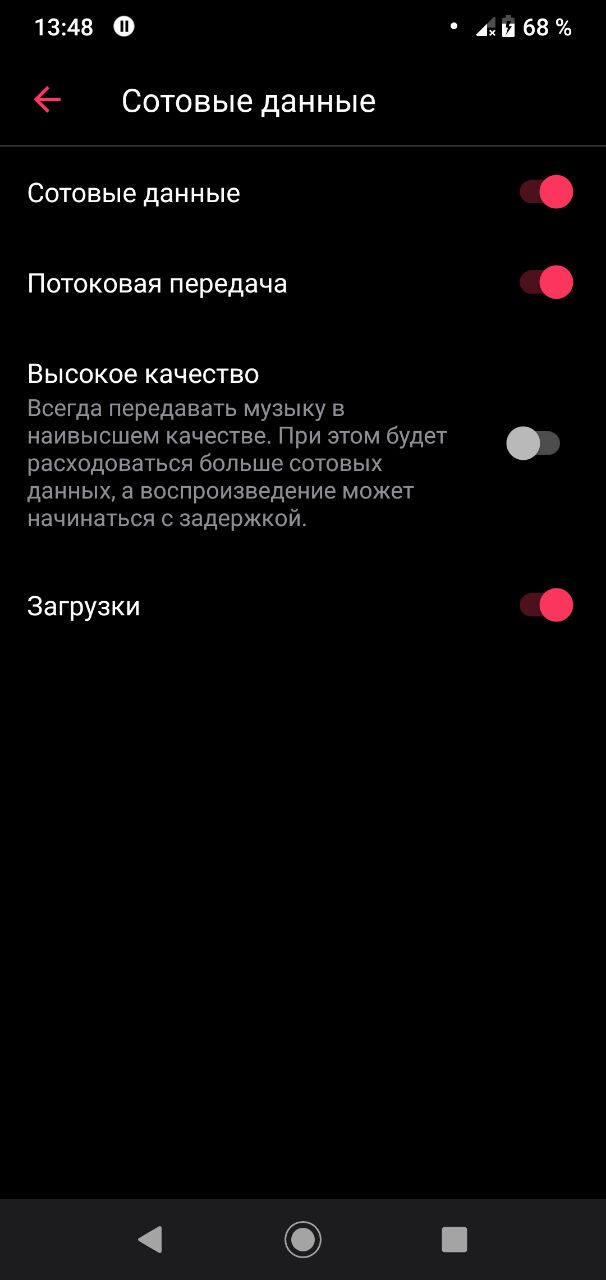Disable the Потоковая передача toggle
This screenshot has width=606, height=1280.
(x=546, y=283)
